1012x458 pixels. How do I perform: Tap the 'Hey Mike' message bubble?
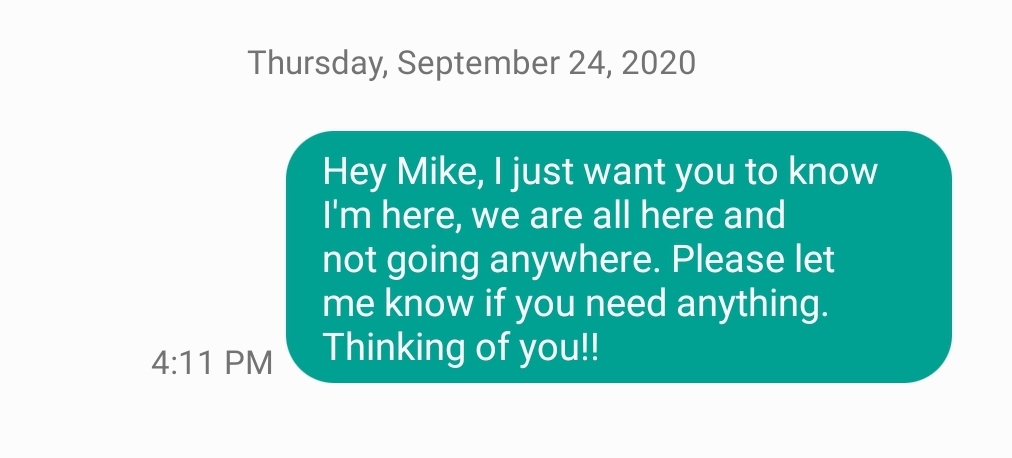click(618, 258)
